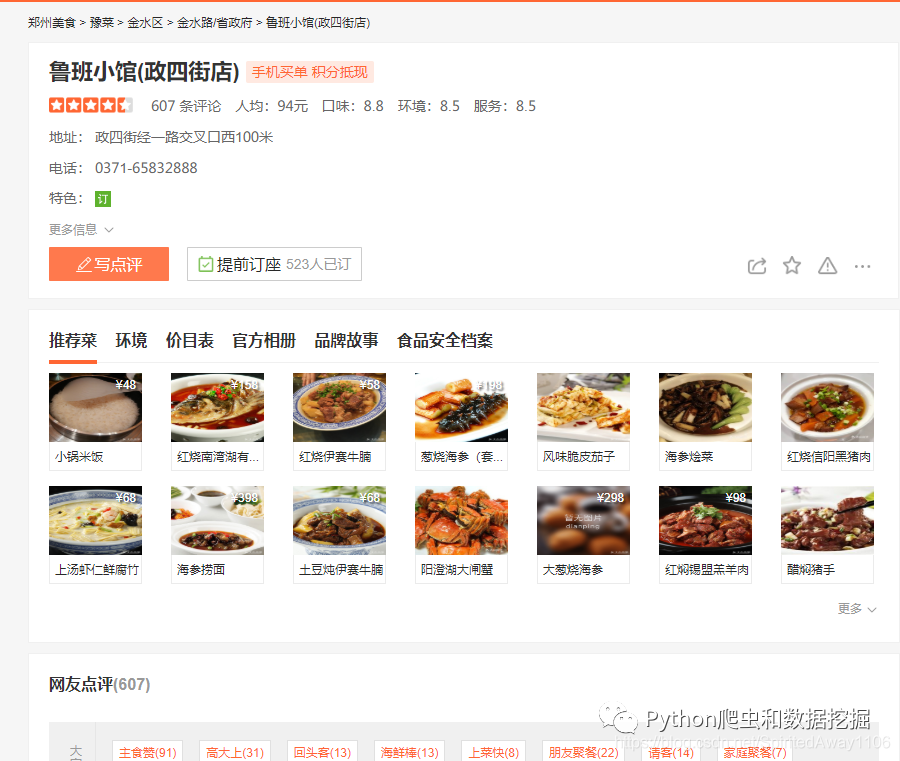
Task: Open the 小锅米饭 dish tile
Action: tap(95, 420)
